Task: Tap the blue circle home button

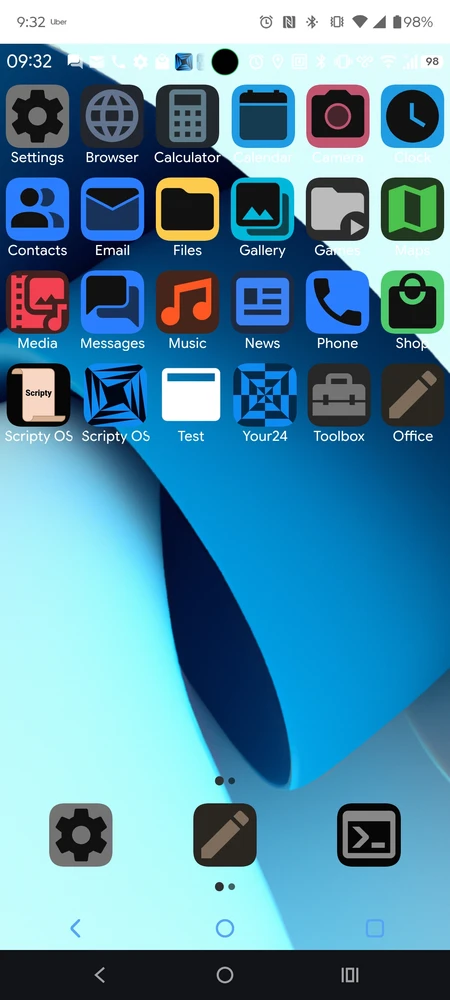Action: click(x=225, y=928)
